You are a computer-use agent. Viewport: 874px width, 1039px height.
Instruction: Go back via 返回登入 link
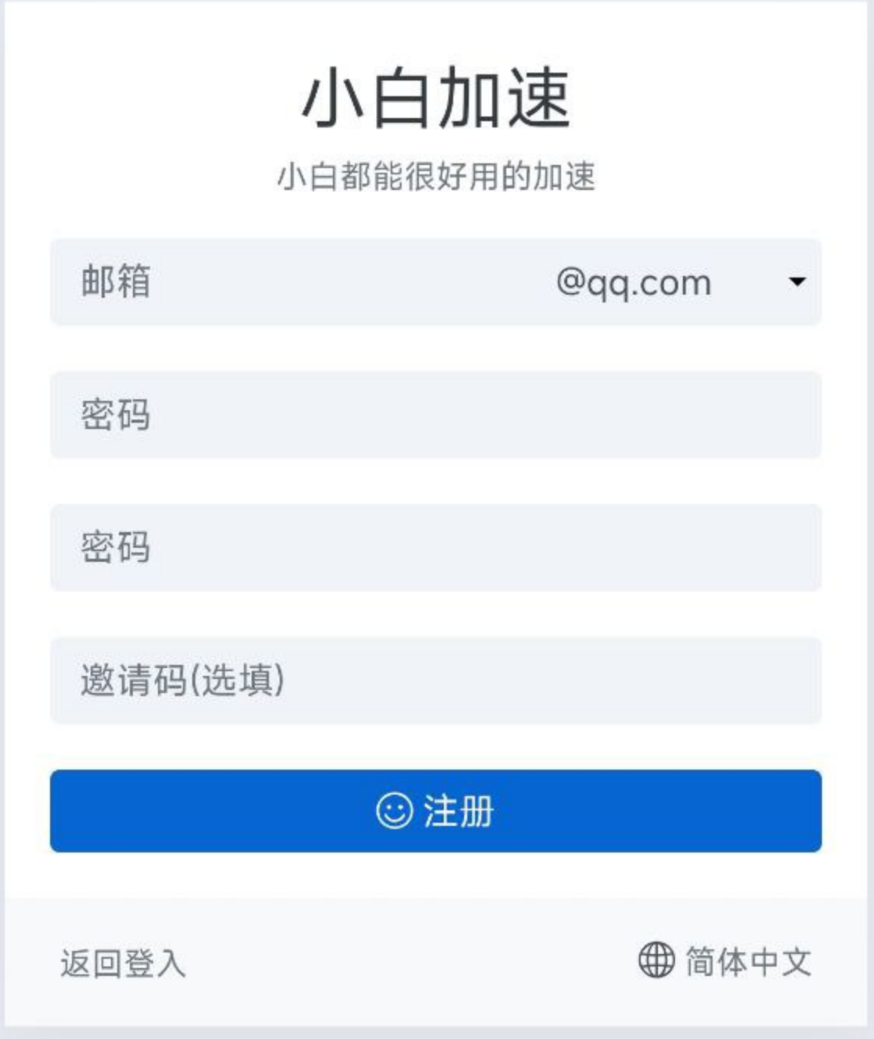(122, 964)
